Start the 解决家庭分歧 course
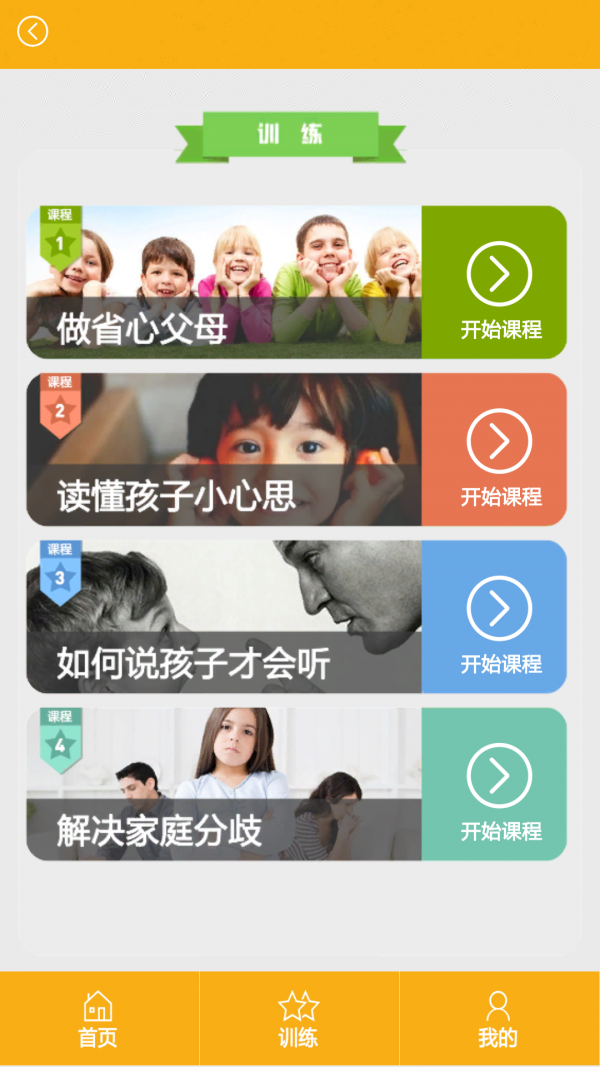This screenshot has width=600, height=1067. (x=499, y=784)
